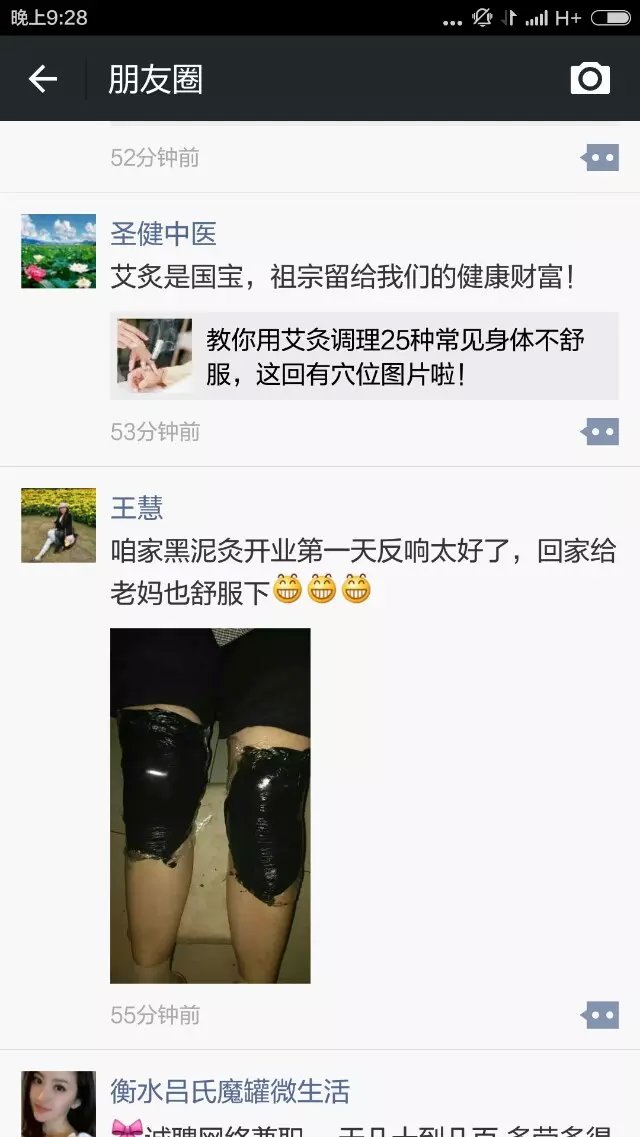Open comment menu on 圣健中医's post
640x1137 pixels.
tap(601, 432)
